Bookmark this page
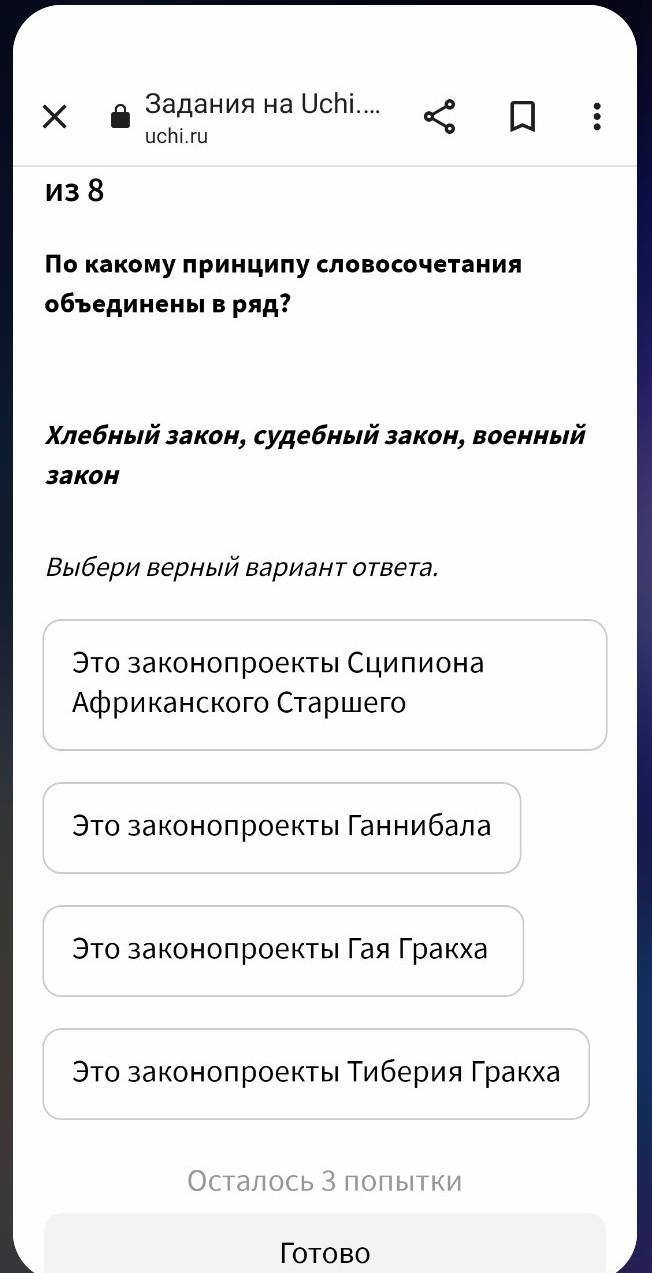Screen dimensions: 652x1273 pos(522,117)
